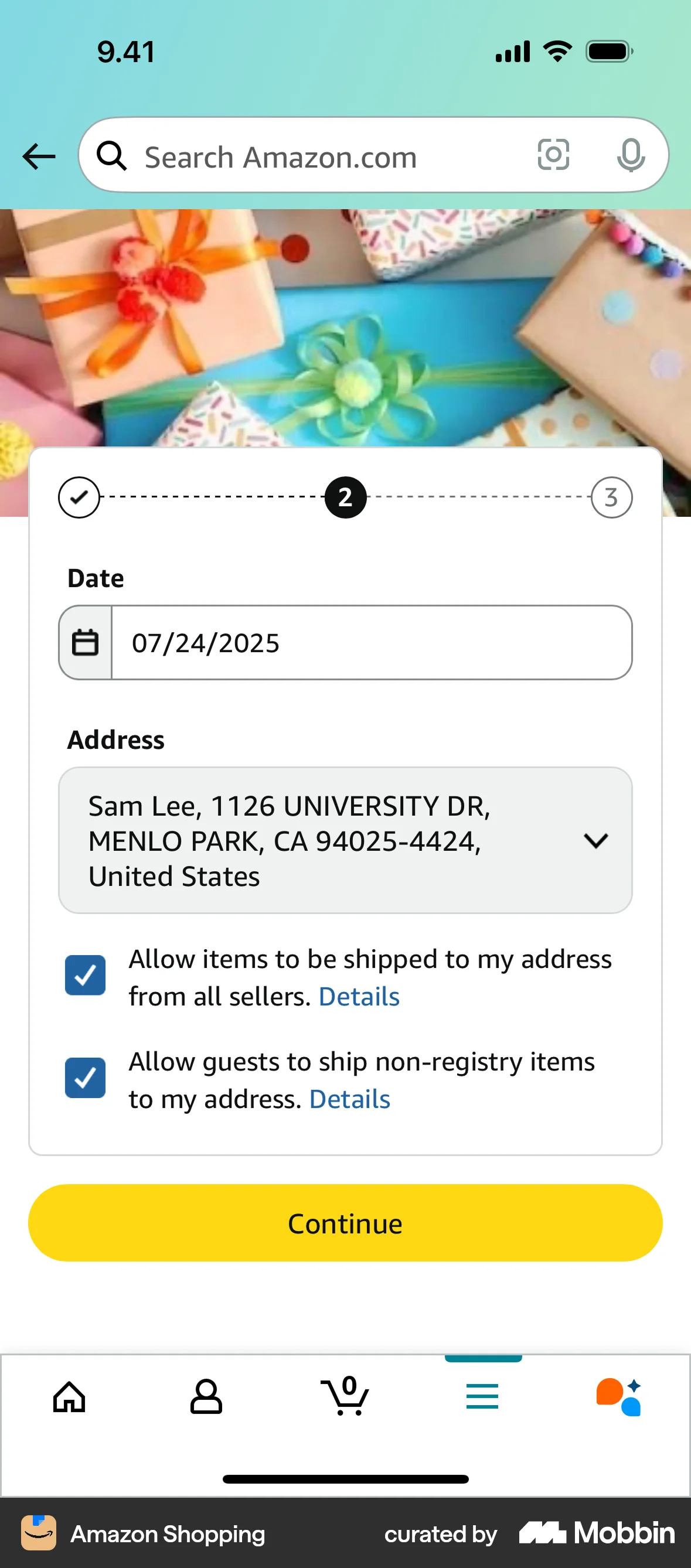Tap the Home icon in bottom navigation
The height and width of the screenshot is (1568, 691).
[69, 1397]
